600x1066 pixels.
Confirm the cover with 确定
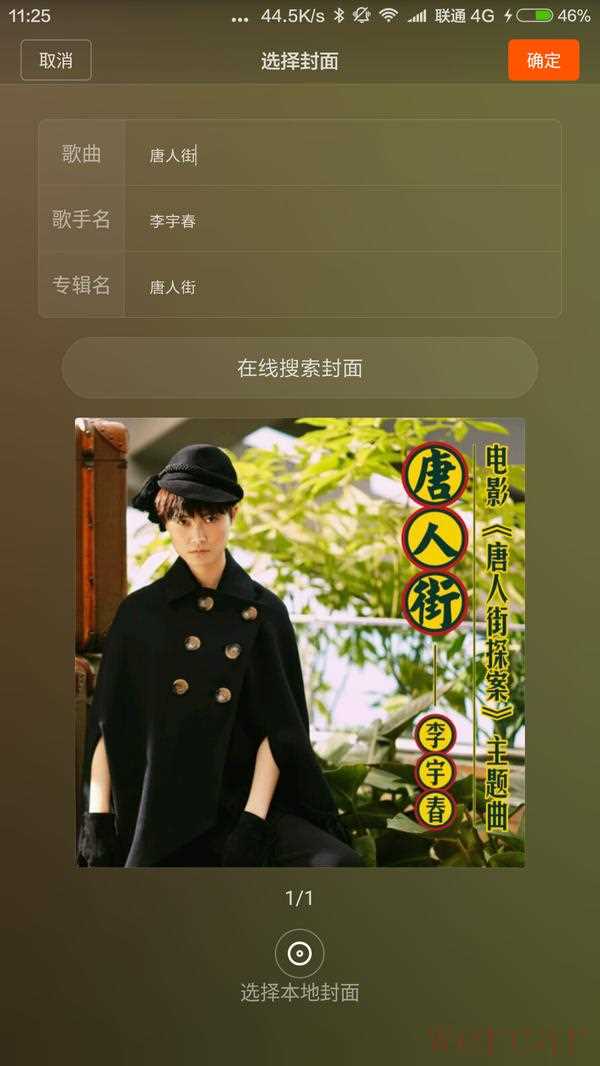[x=543, y=60]
